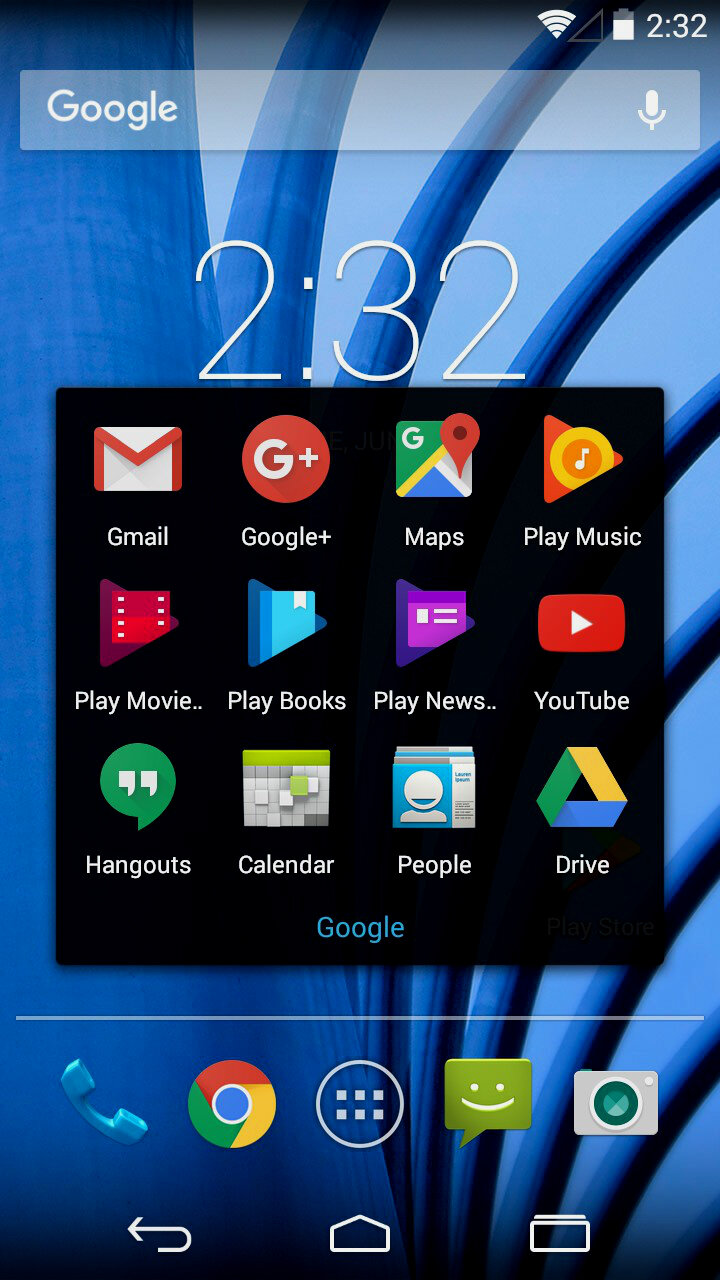Launch Chrome browser from the dock
Viewport: 720px width, 1280px height.
pyautogui.click(x=232, y=1104)
